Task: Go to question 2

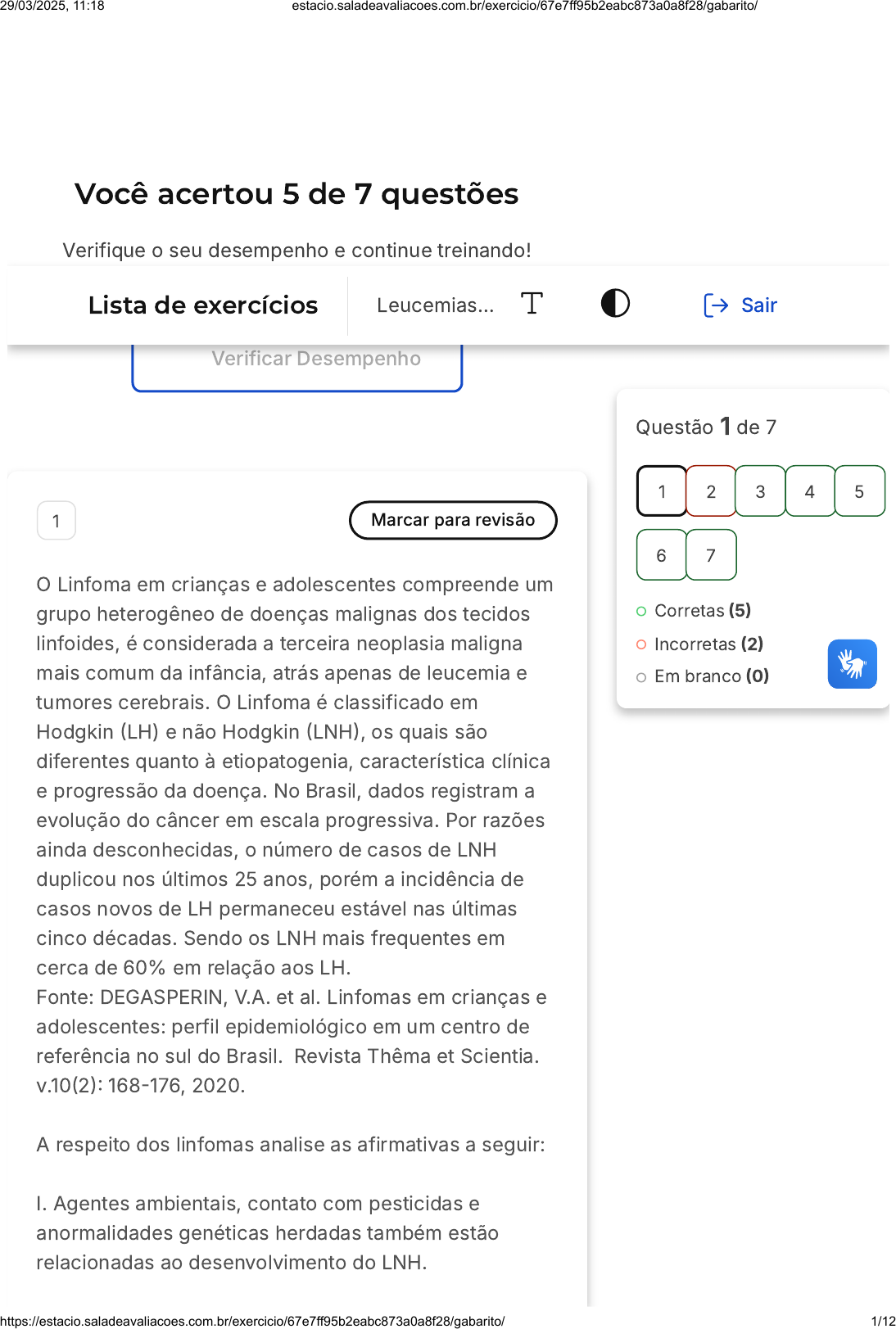Action: coord(711,491)
